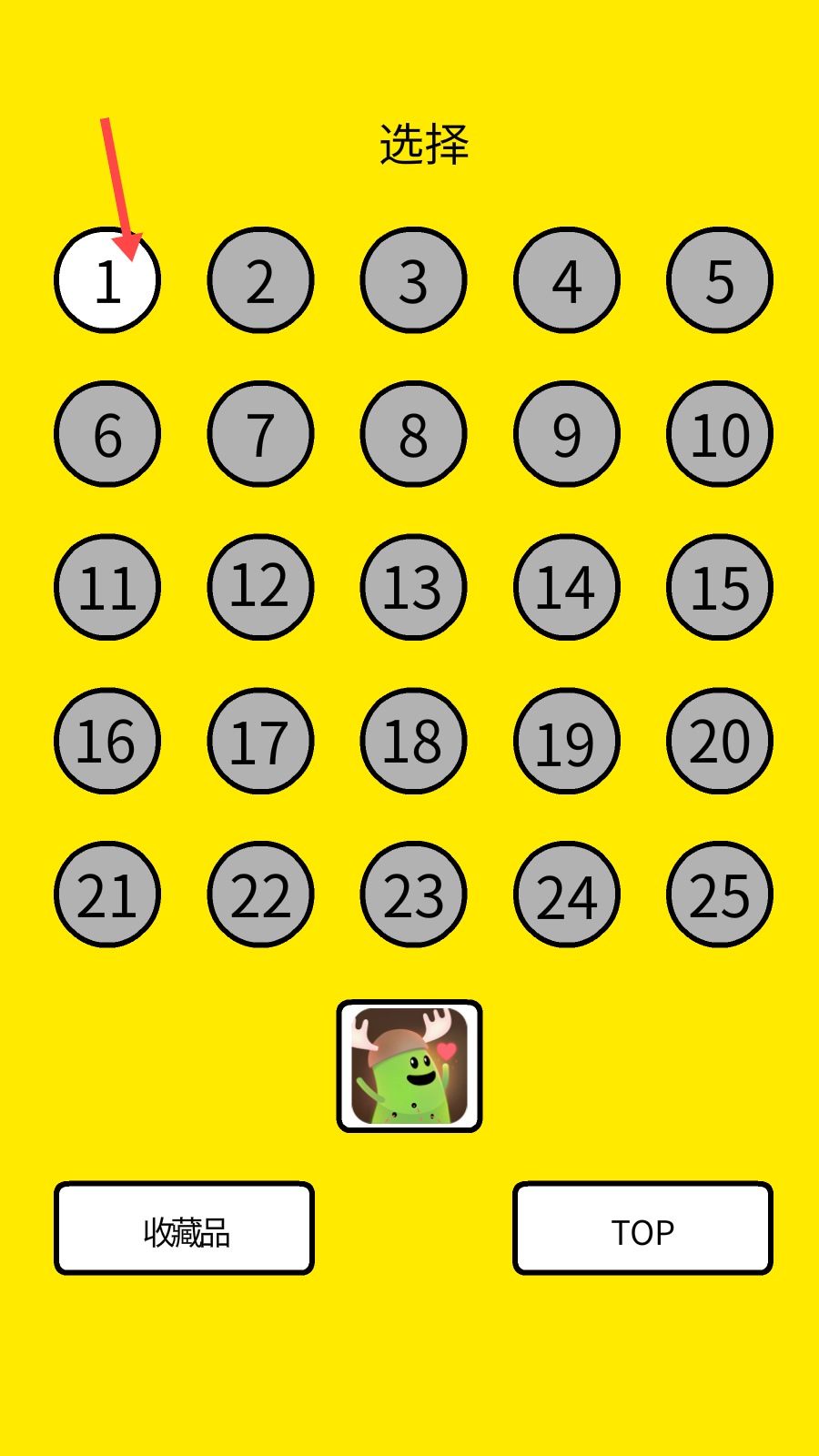Select level 7
Image resolution: width=819 pixels, height=1456 pixels.
[260, 434]
